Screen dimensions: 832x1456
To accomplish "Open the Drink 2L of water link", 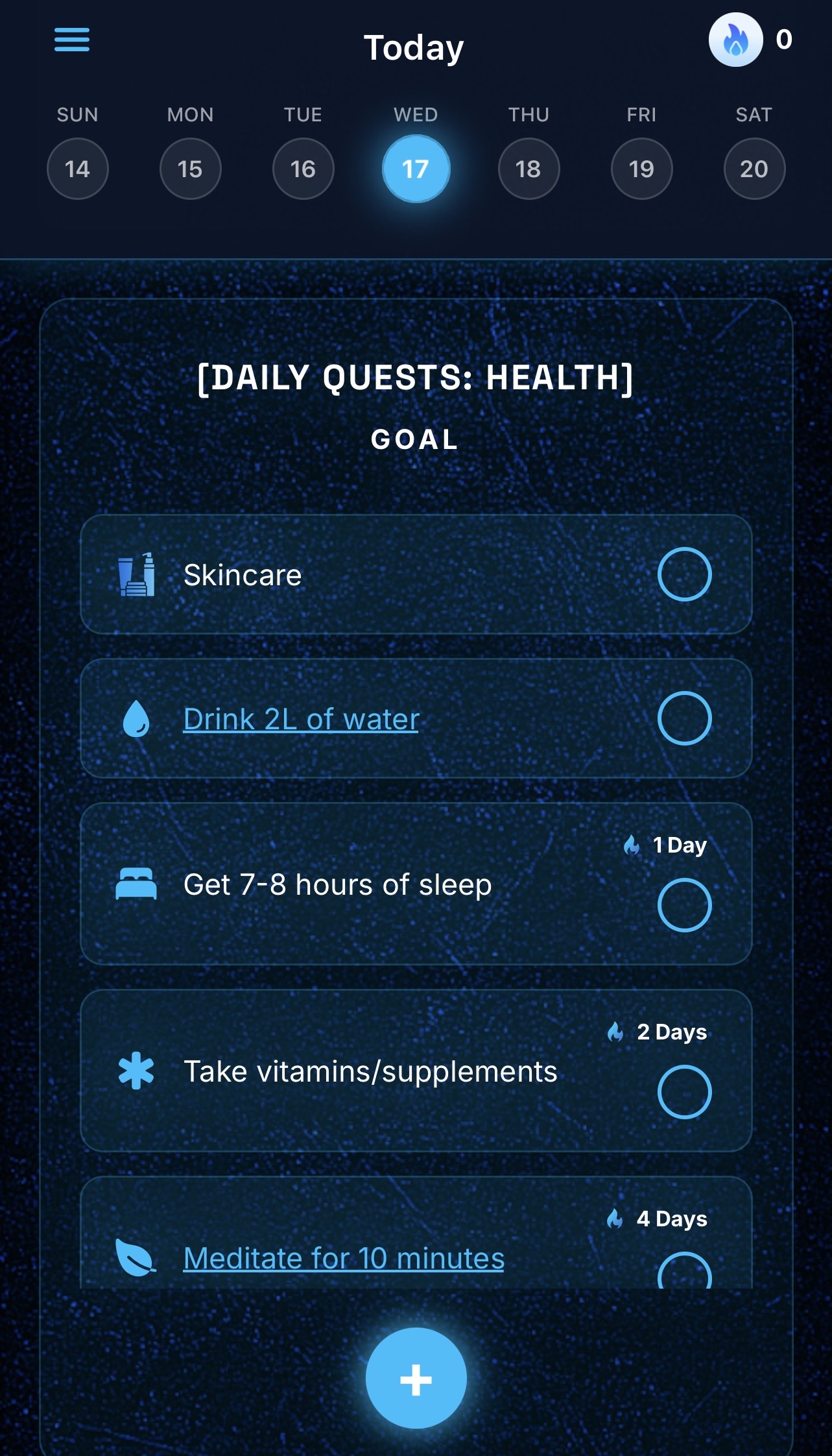I will pyautogui.click(x=301, y=718).
